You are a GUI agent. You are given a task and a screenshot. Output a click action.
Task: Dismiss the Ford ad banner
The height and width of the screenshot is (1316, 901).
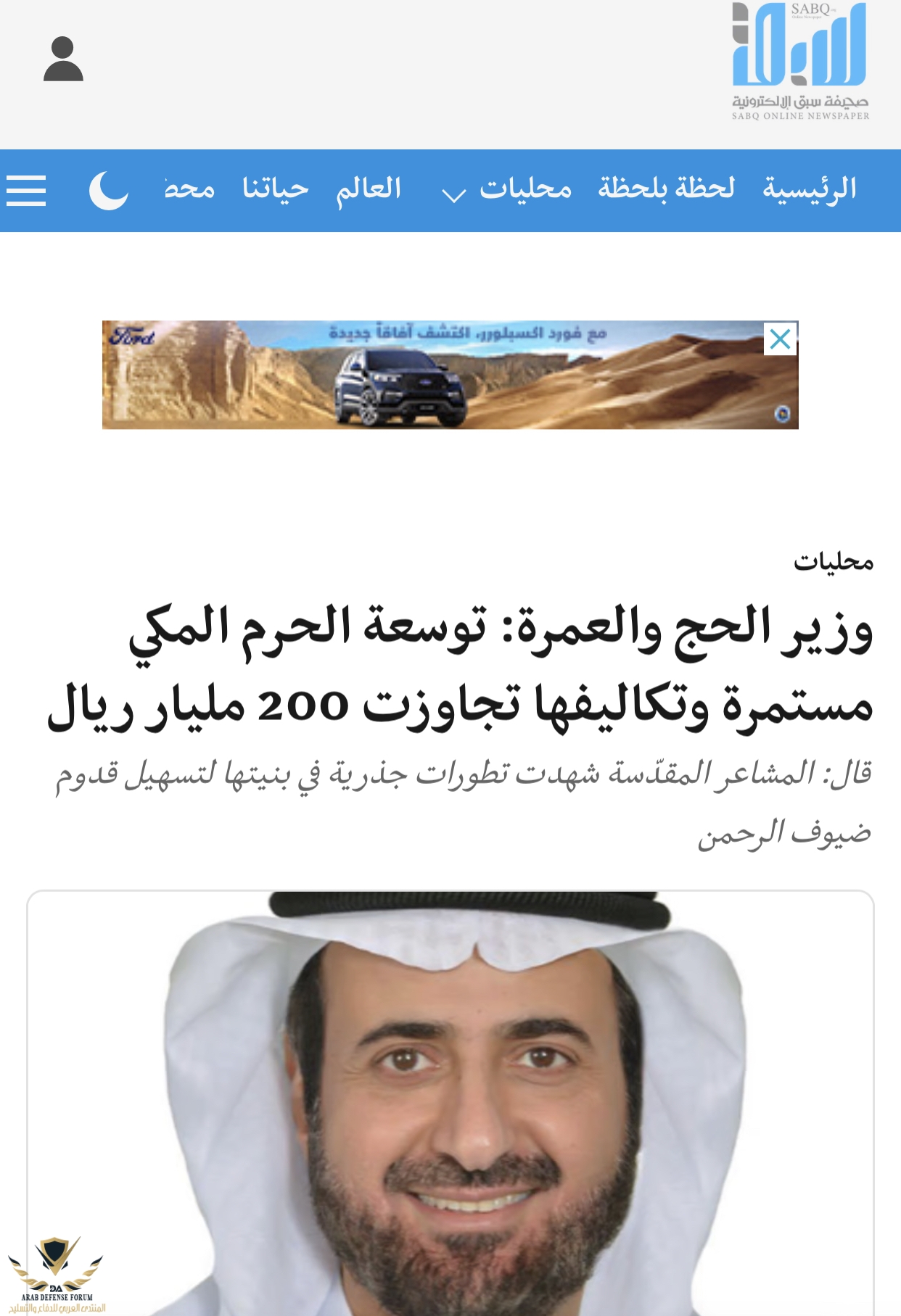[780, 339]
